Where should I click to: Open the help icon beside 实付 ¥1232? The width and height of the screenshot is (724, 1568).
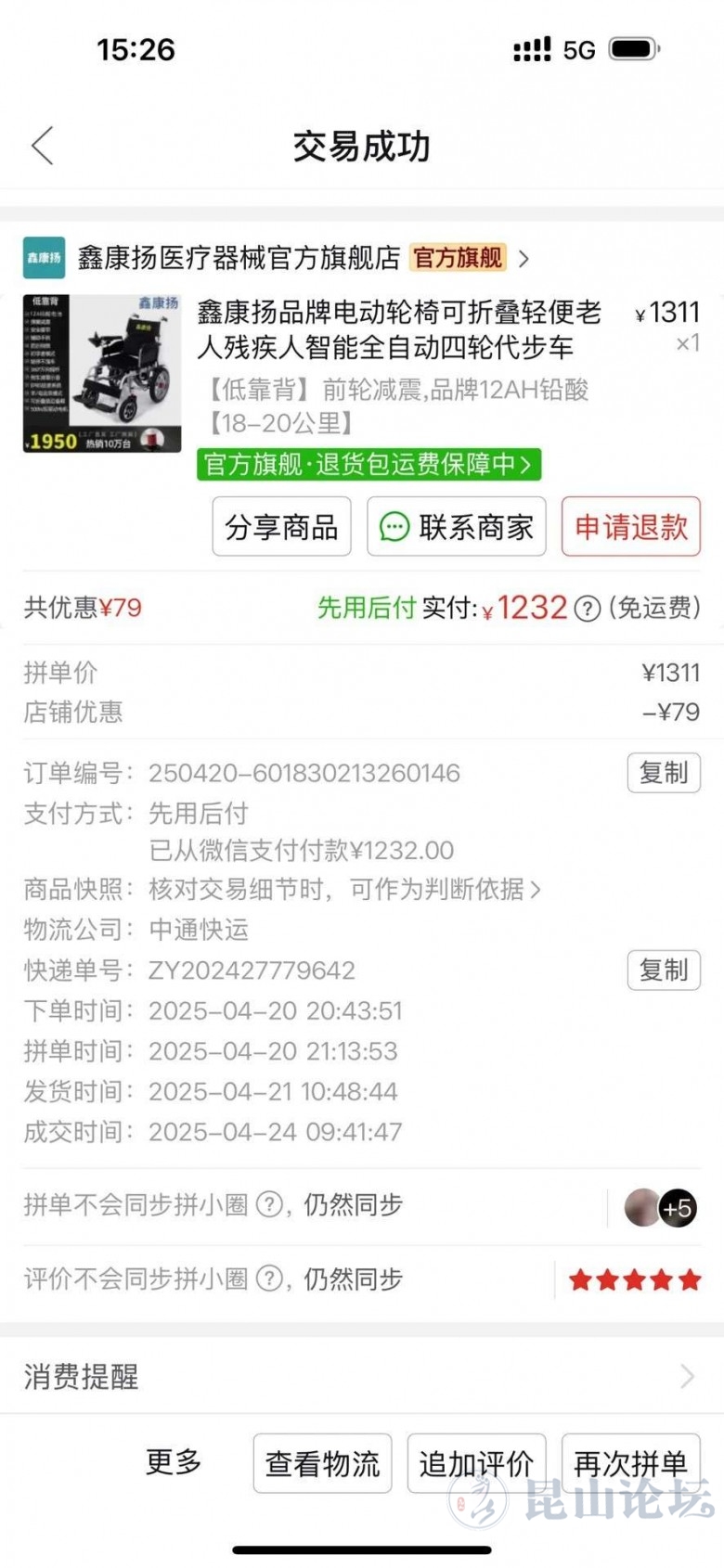click(x=587, y=609)
